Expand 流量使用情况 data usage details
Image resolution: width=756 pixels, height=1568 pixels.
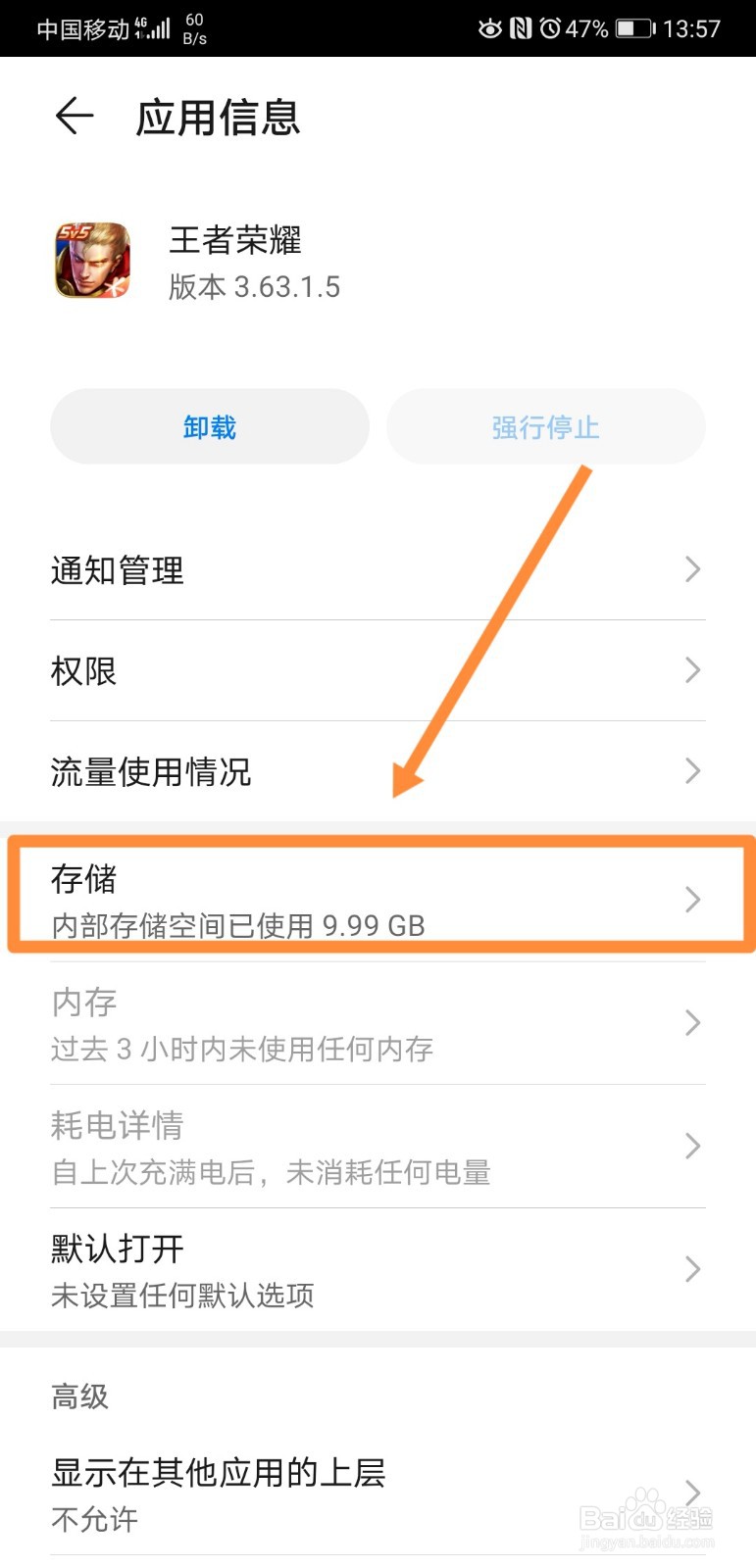(x=378, y=771)
